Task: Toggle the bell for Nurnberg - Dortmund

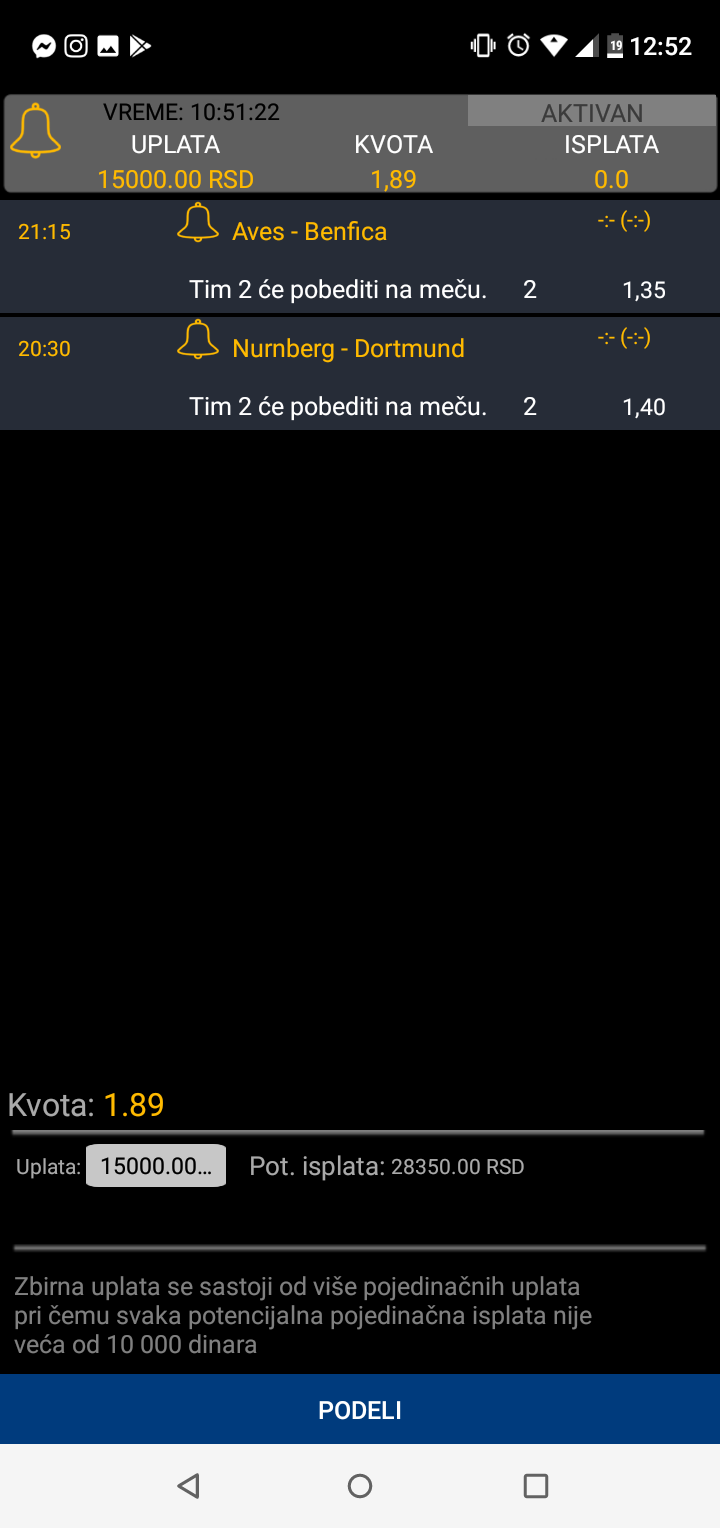Action: point(198,339)
